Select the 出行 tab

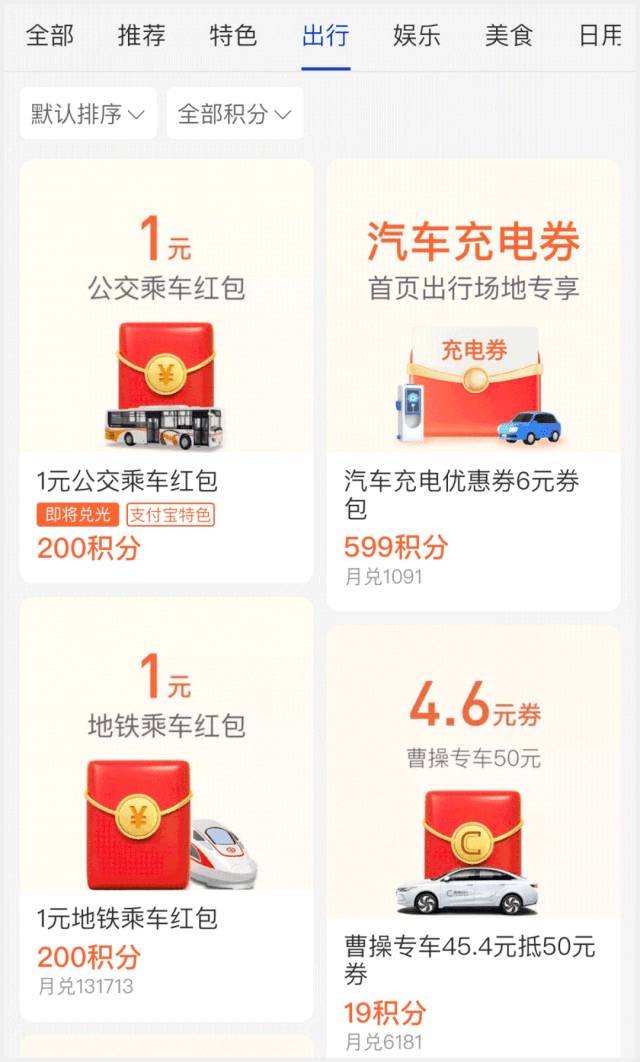[x=325, y=36]
